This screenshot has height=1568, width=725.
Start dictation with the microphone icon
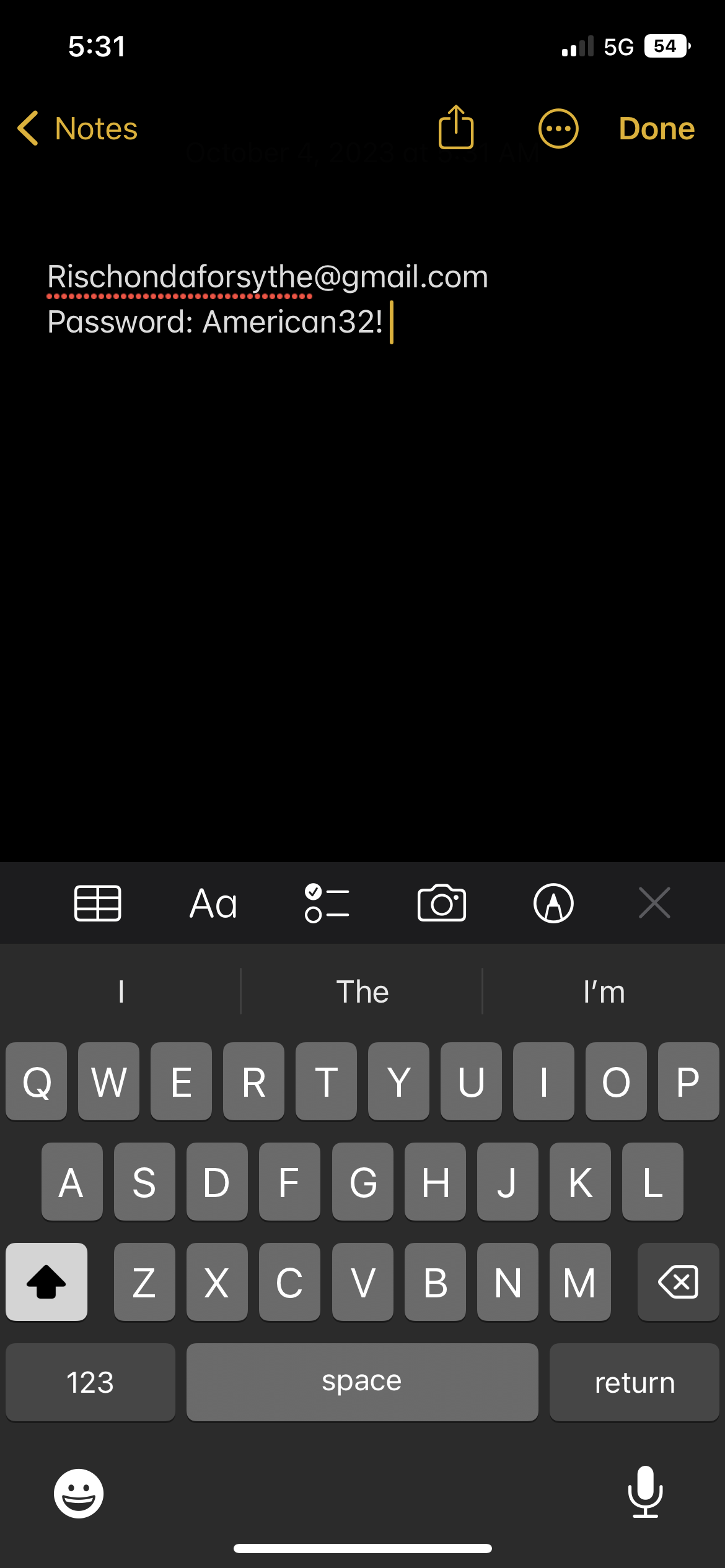tap(646, 1492)
